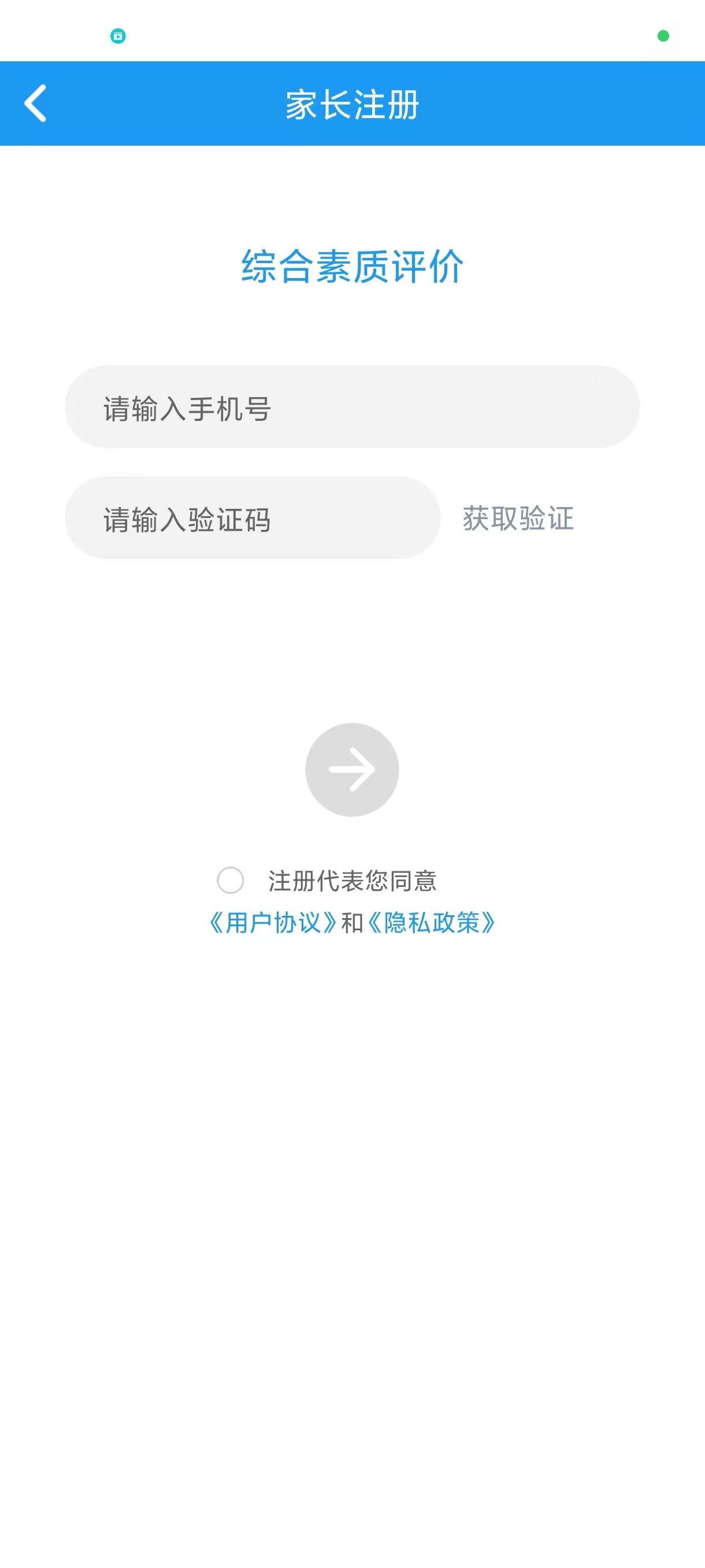The image size is (705, 1568).
Task: Submit registration with the arrow button
Action: pos(351,770)
